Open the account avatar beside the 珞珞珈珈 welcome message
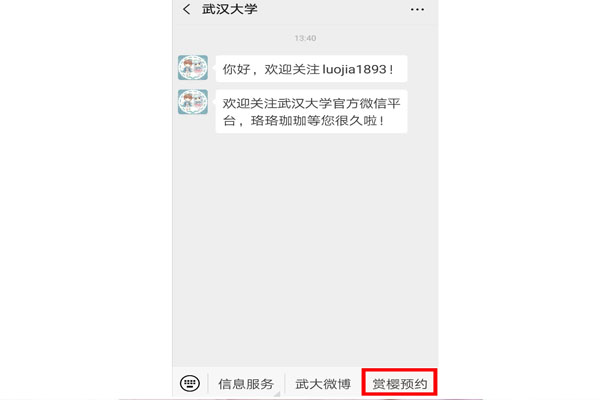The width and height of the screenshot is (600, 400). tap(193, 104)
